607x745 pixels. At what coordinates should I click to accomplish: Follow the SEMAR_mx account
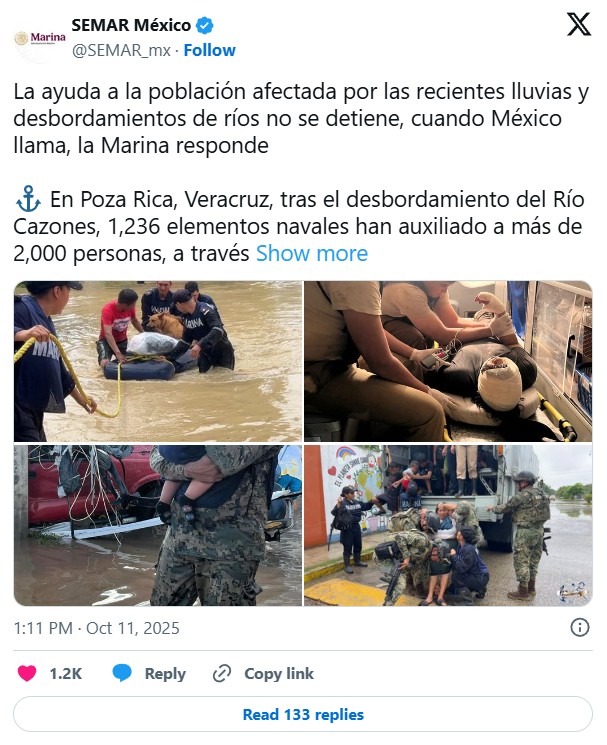tap(209, 50)
